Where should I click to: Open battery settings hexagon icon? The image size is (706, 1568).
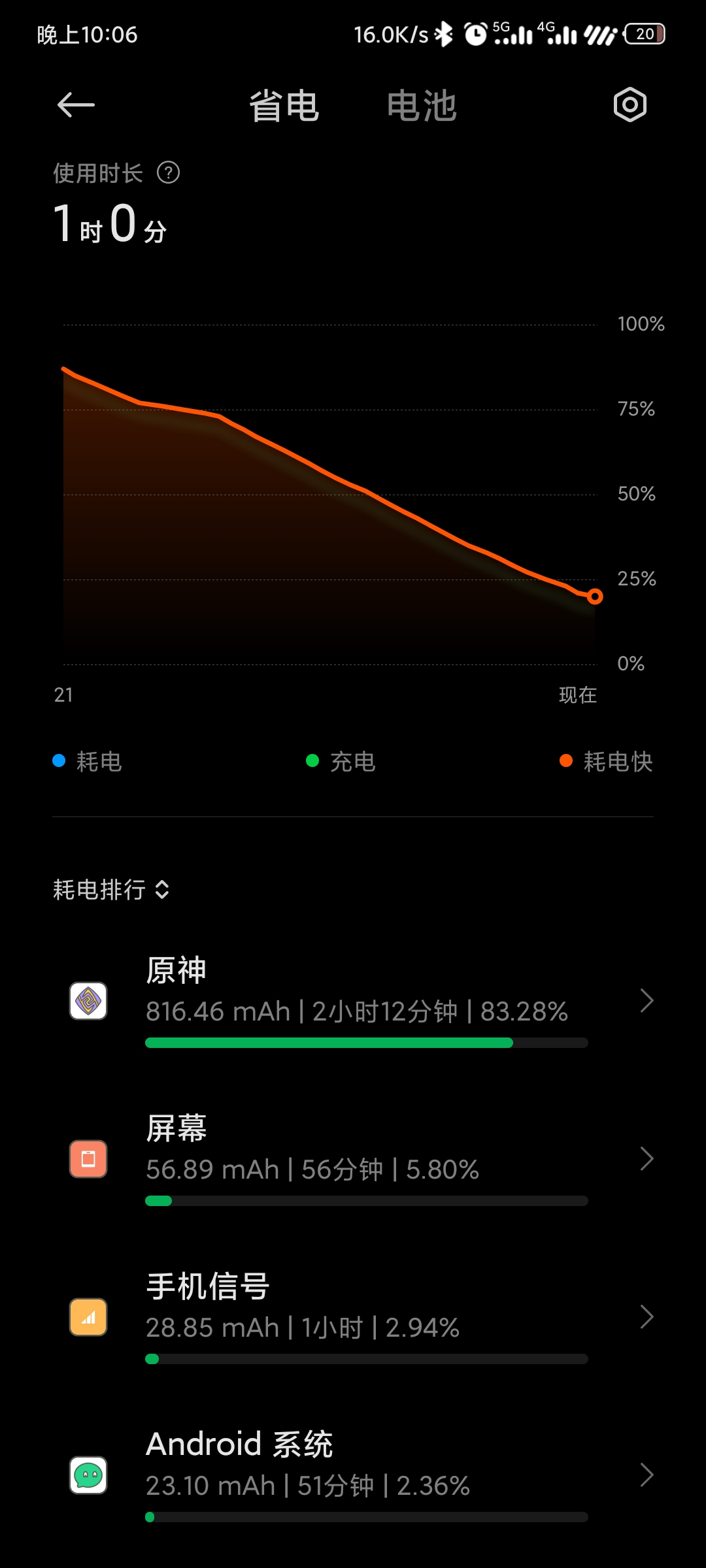pyautogui.click(x=630, y=105)
